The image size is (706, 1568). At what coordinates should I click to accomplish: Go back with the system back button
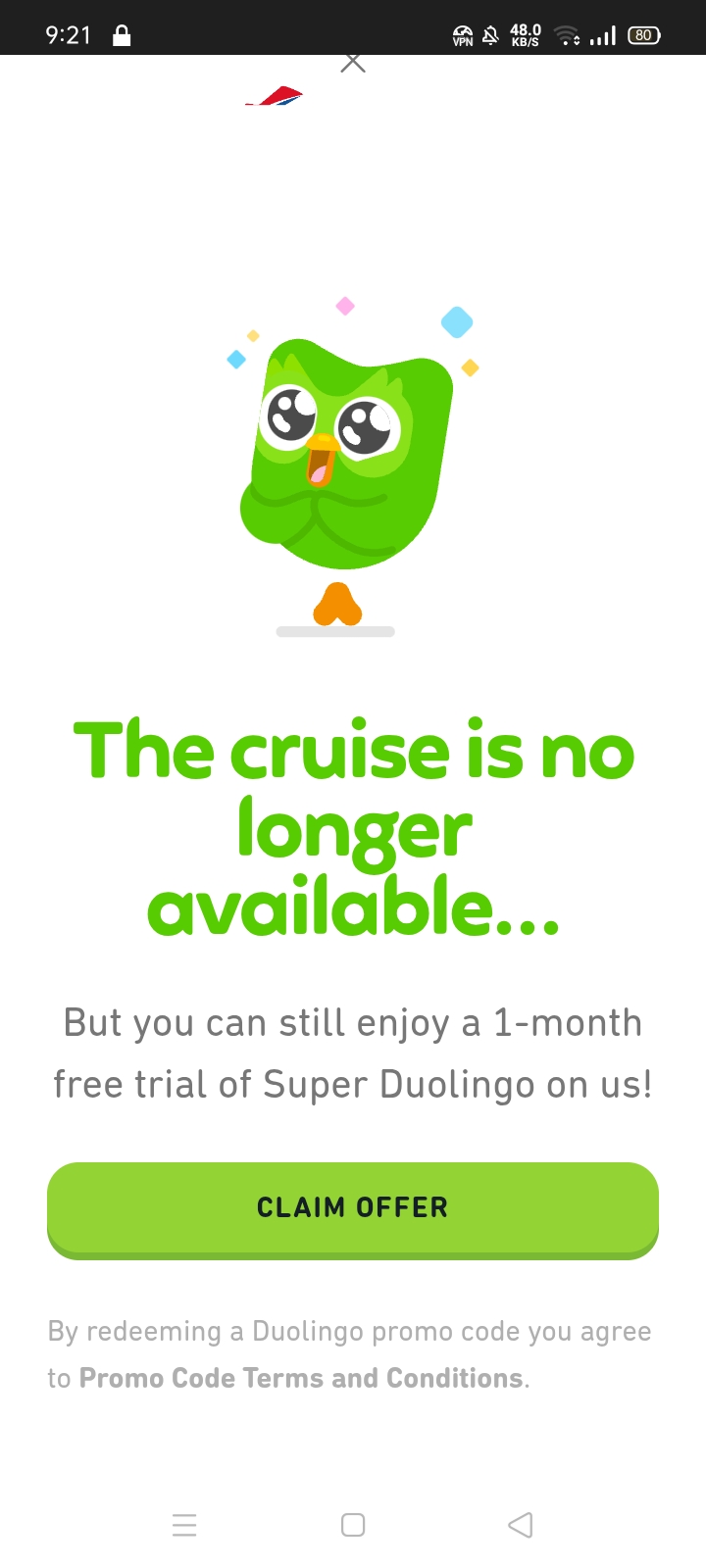tap(521, 1525)
